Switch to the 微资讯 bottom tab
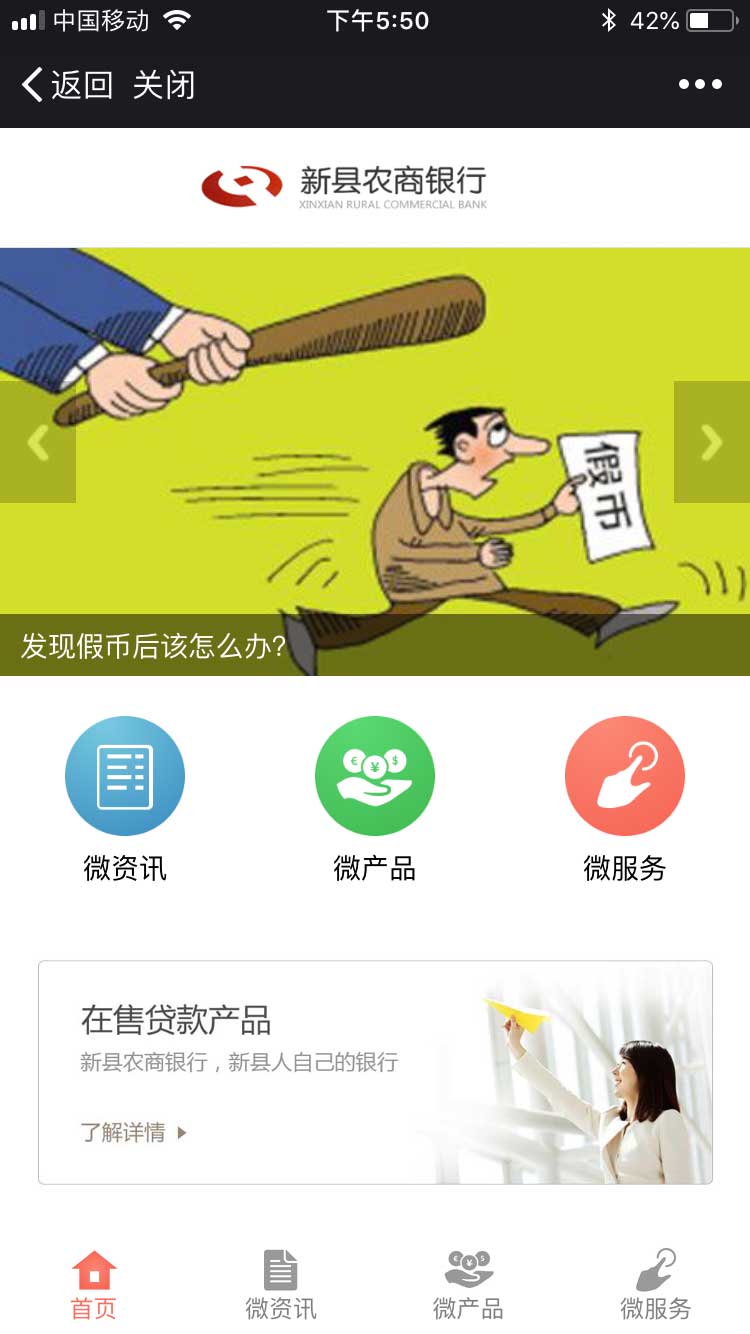The width and height of the screenshot is (750, 1334). [281, 1286]
